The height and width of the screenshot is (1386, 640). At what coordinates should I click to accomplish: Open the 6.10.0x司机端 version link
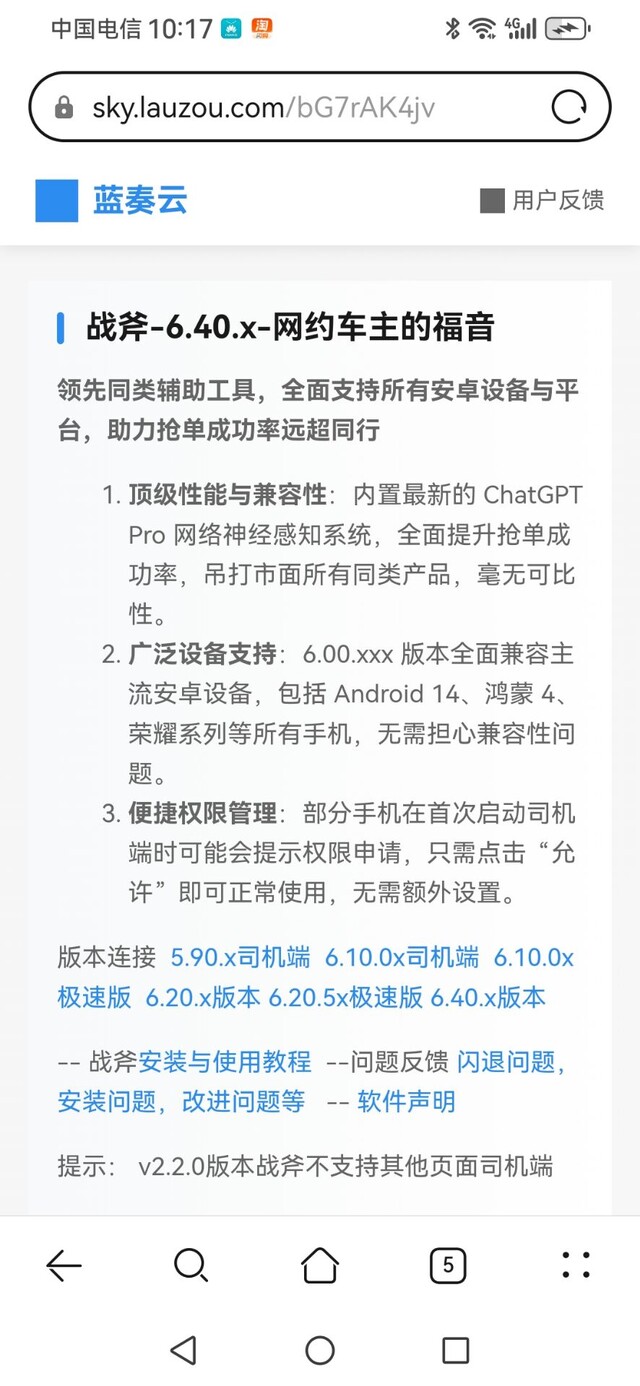point(402,957)
